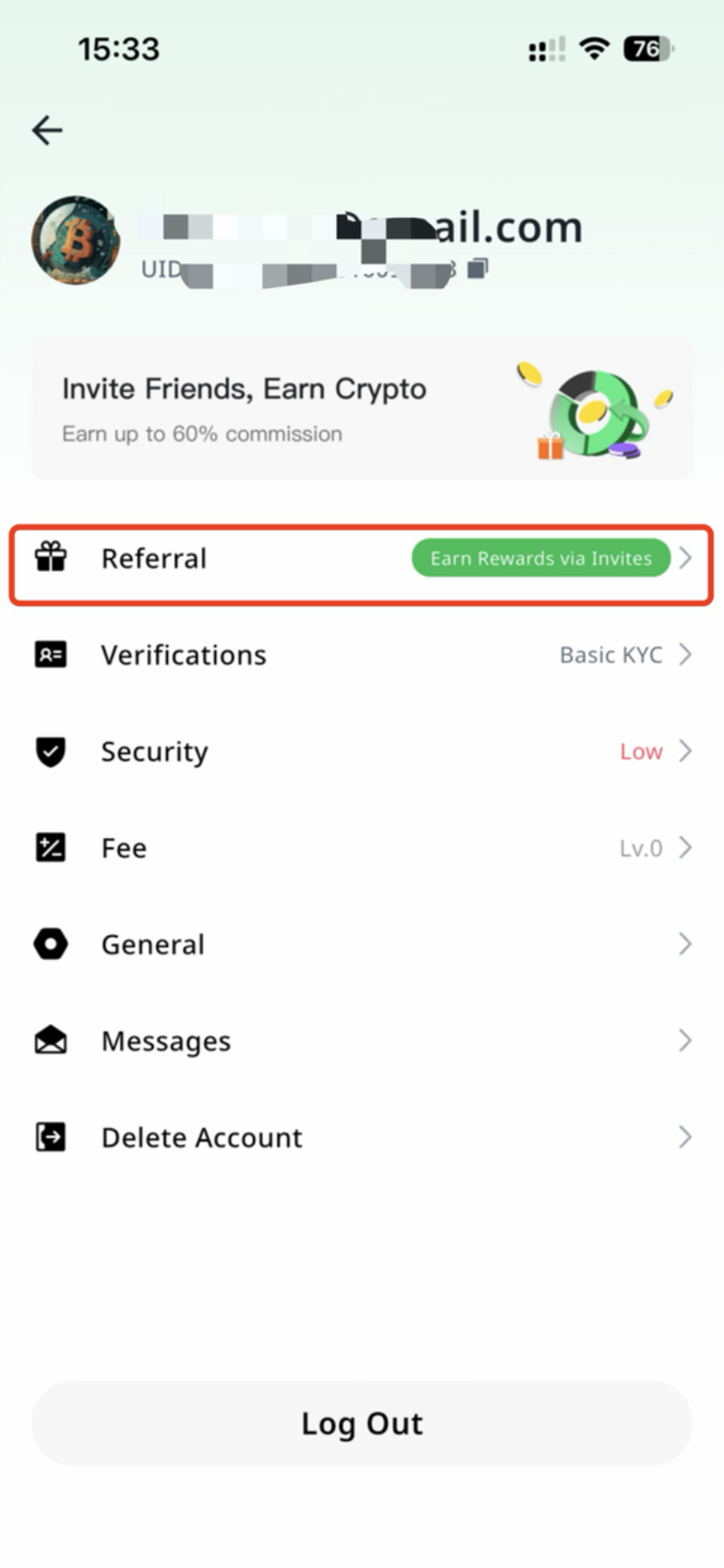Copy the UID with the copy icon
The width and height of the screenshot is (724, 1568).
point(477,268)
